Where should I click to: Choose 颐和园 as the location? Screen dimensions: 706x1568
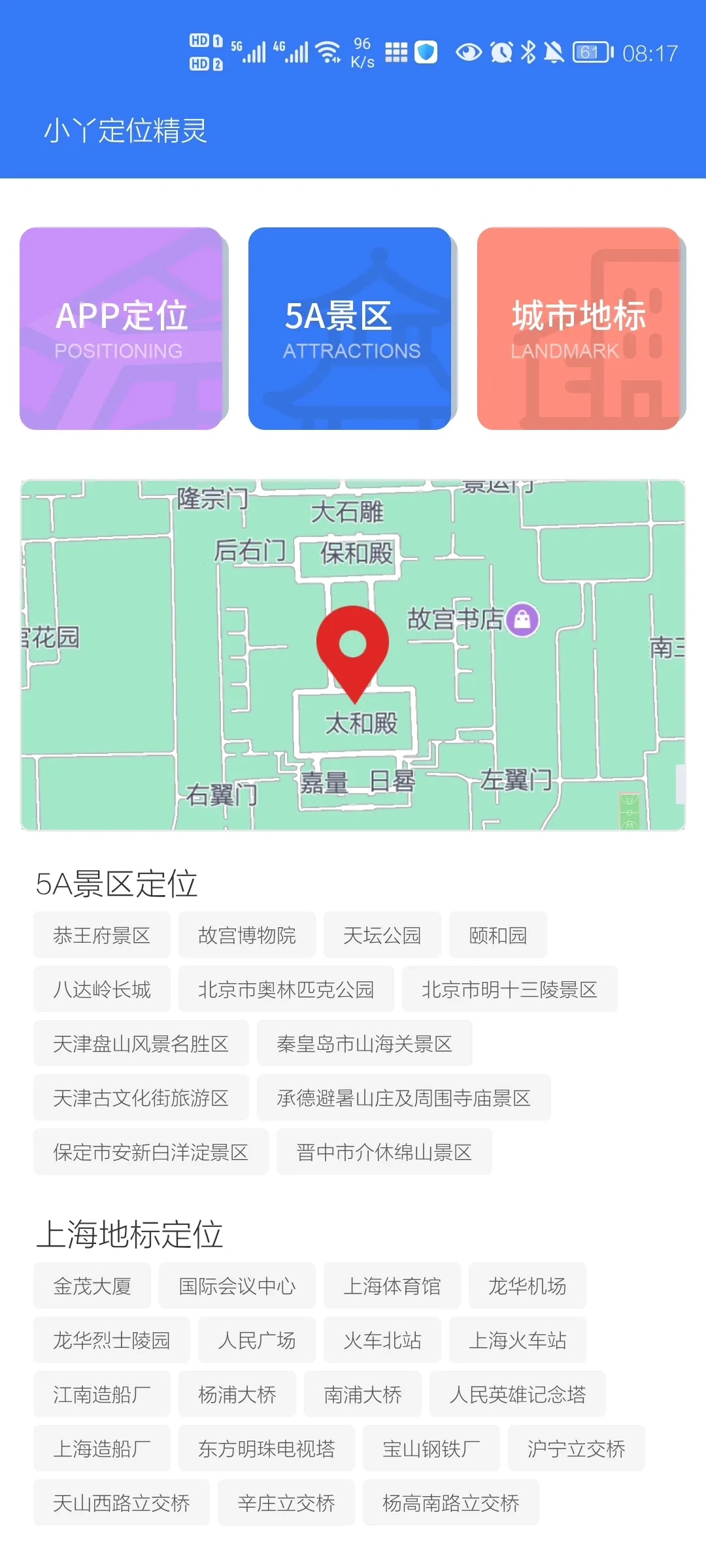click(x=498, y=936)
